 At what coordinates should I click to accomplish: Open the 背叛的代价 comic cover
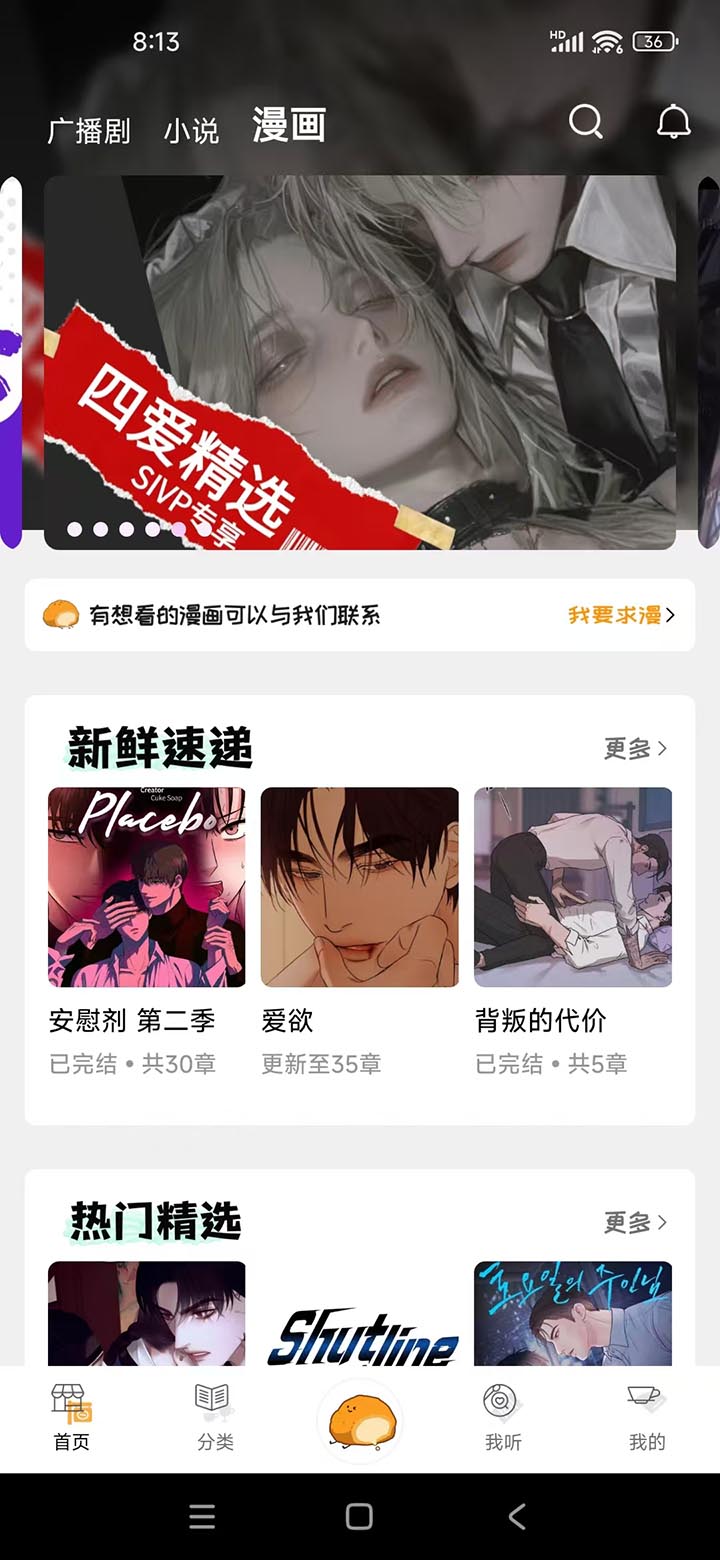click(x=572, y=886)
